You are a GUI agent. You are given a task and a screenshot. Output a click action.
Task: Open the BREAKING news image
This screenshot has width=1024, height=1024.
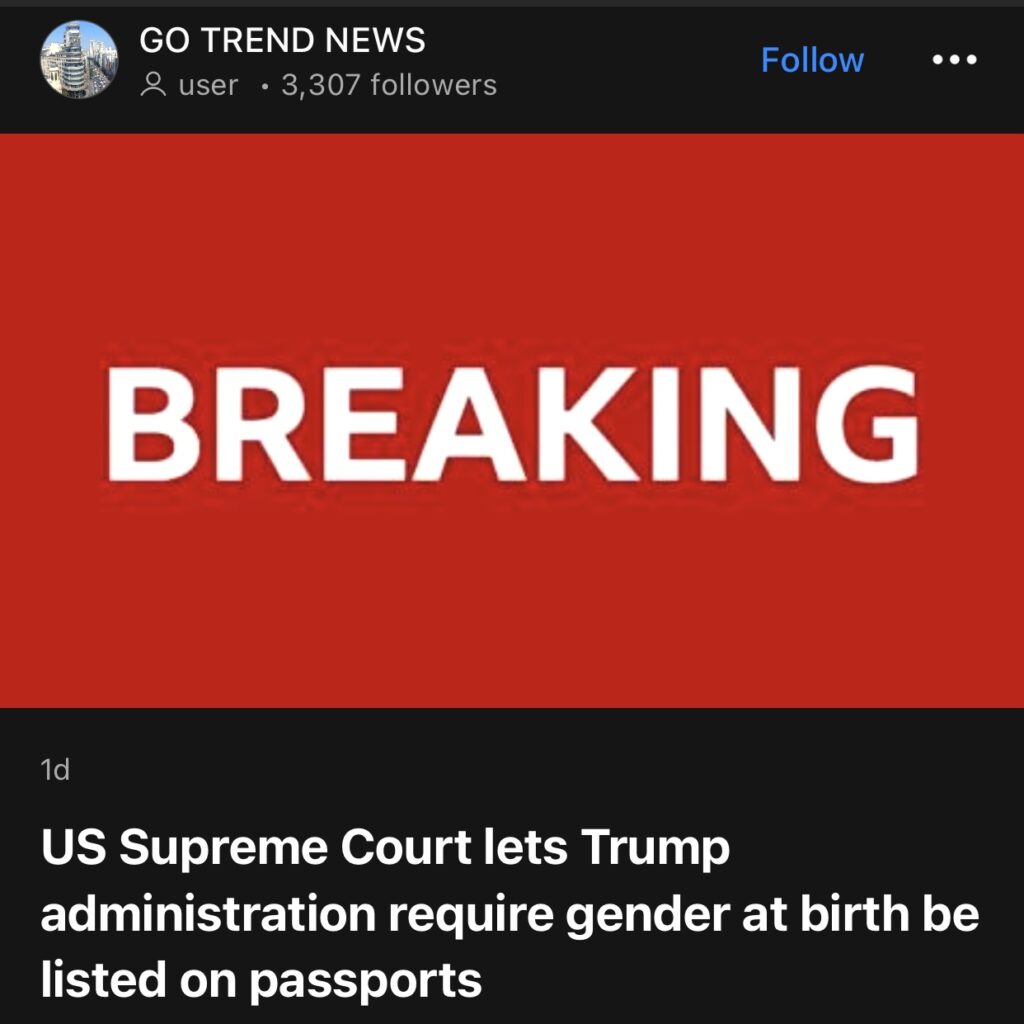(512, 420)
